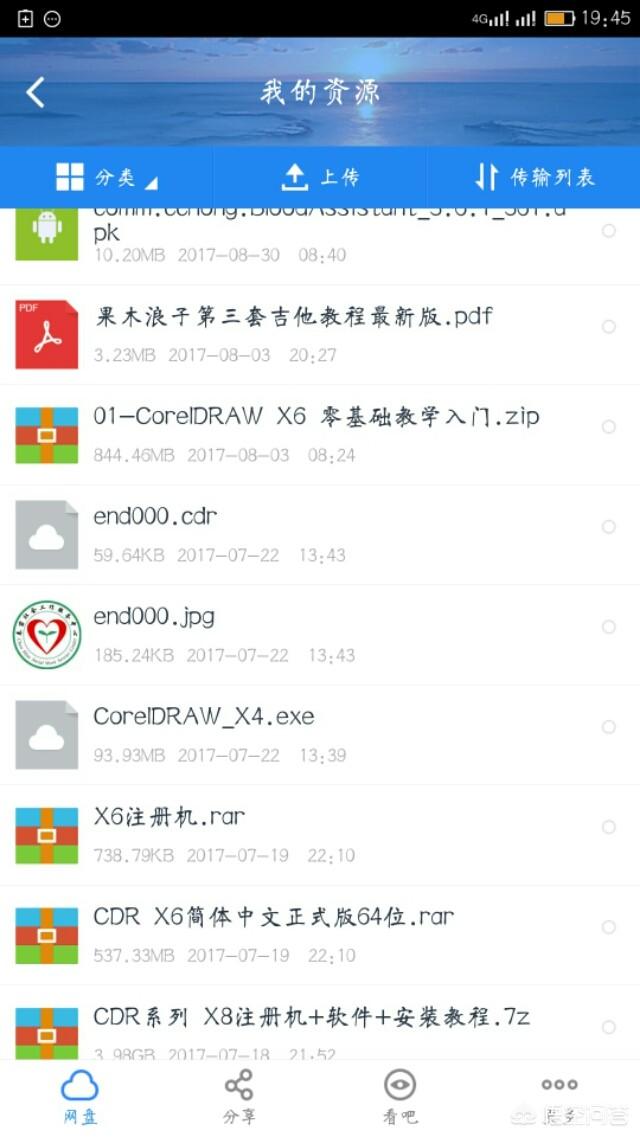Open the 更多 tab

coord(560,1096)
